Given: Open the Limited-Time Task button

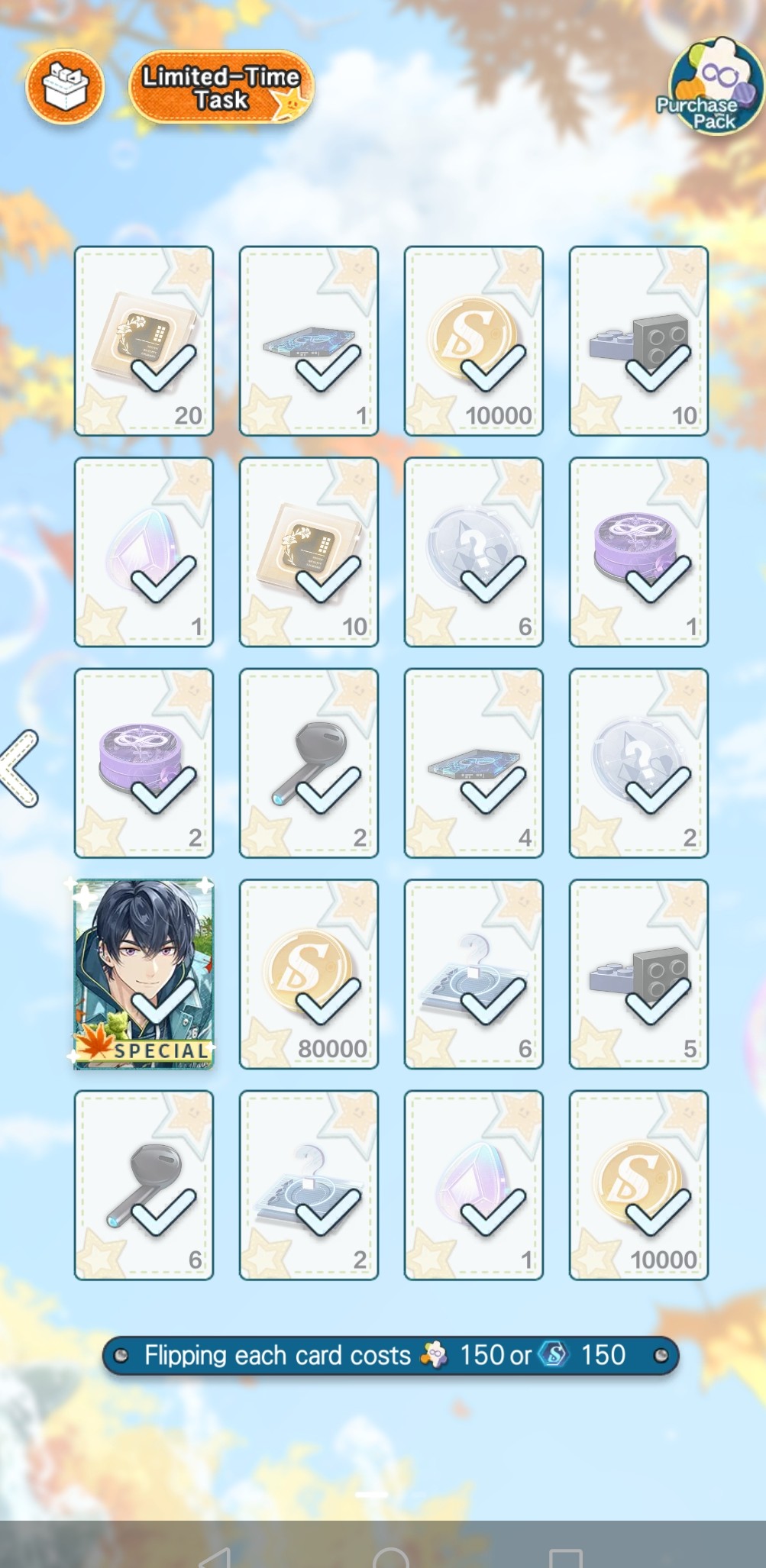Looking at the screenshot, I should (x=221, y=88).
